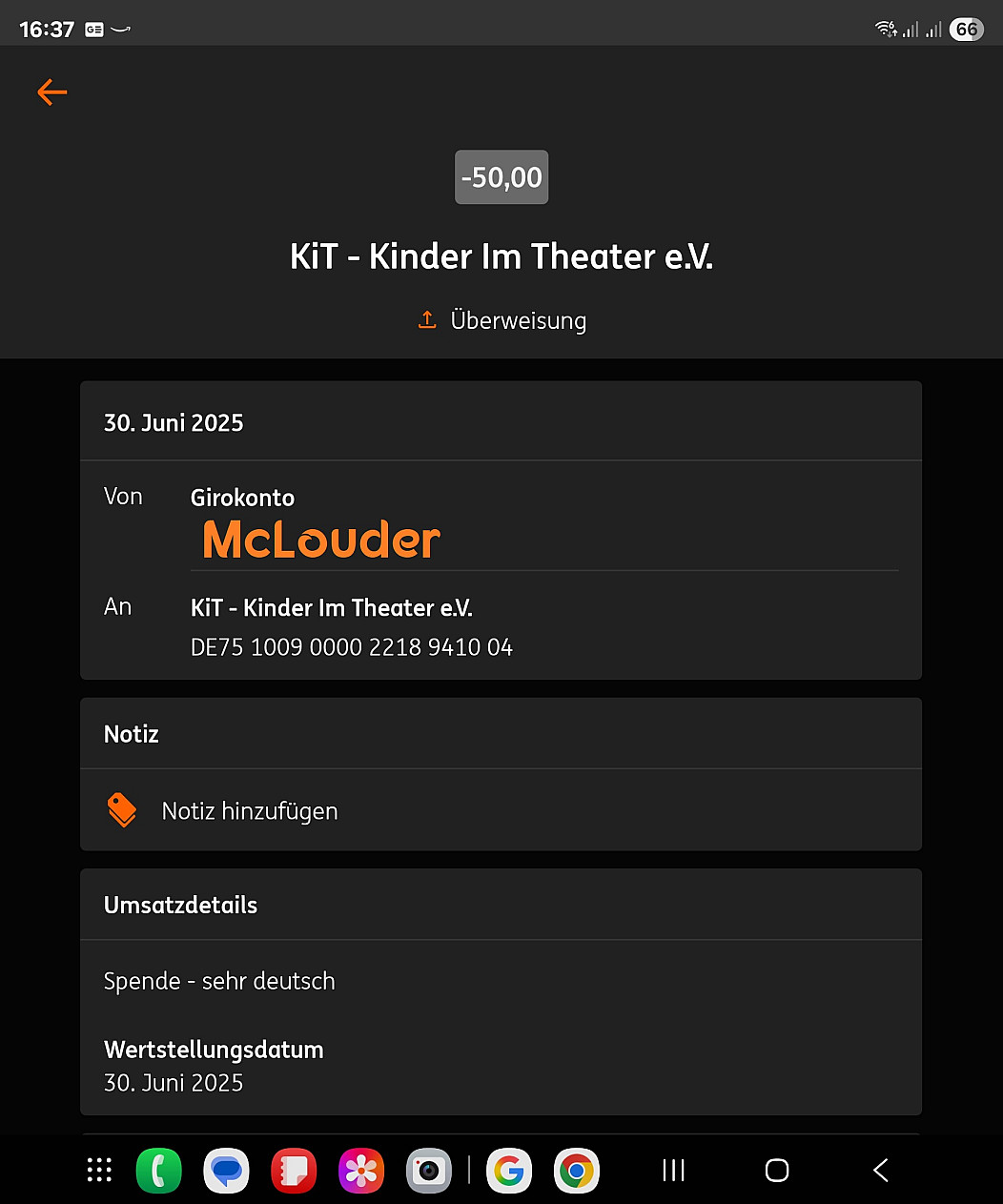The height and width of the screenshot is (1204, 1003).
Task: Open Chrome browser from taskbar
Action: pyautogui.click(x=577, y=1171)
